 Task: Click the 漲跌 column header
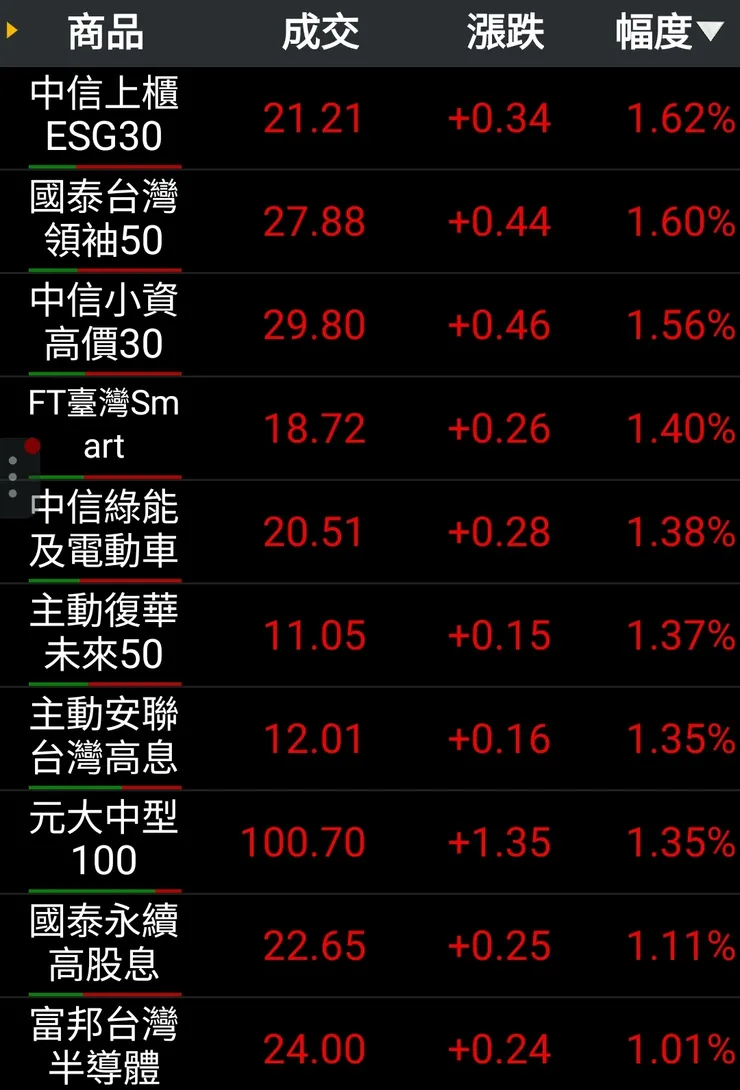(504, 31)
